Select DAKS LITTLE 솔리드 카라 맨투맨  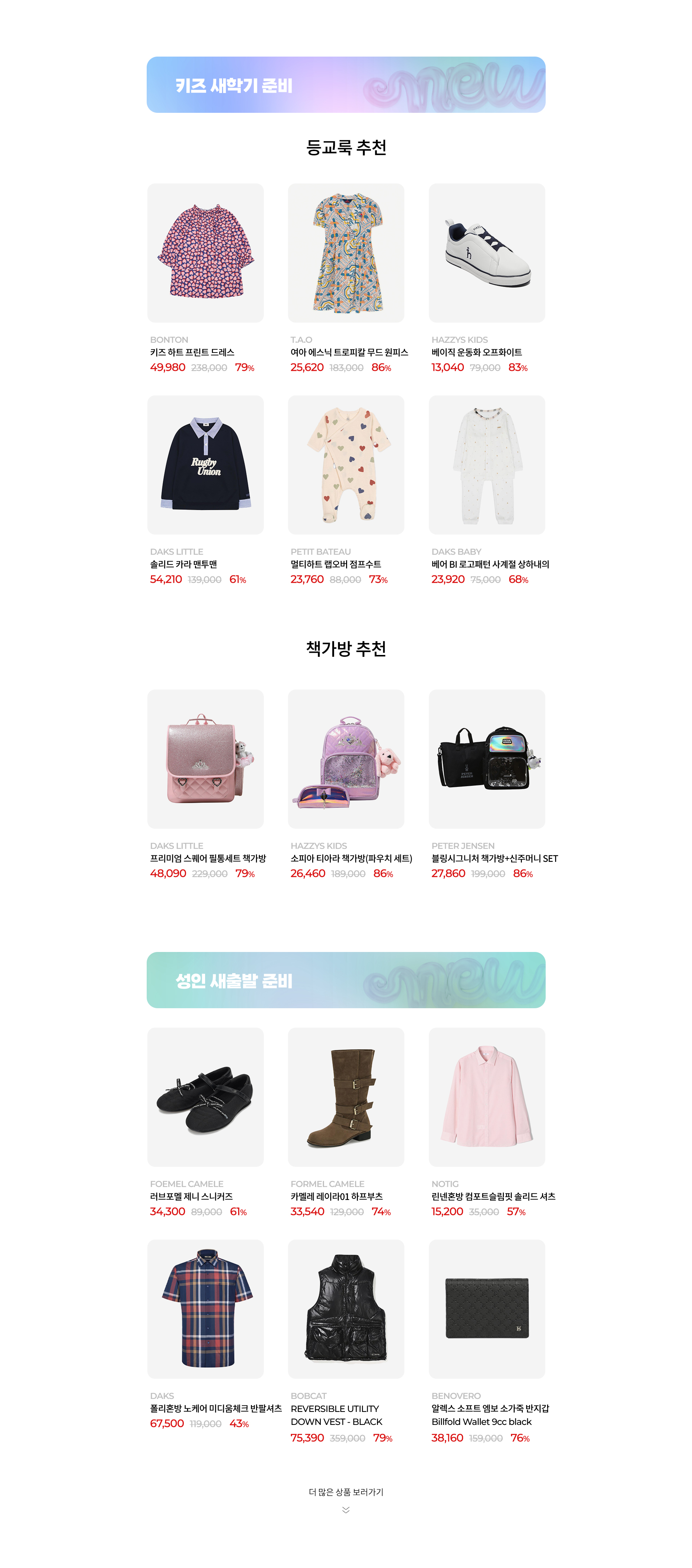(205, 465)
